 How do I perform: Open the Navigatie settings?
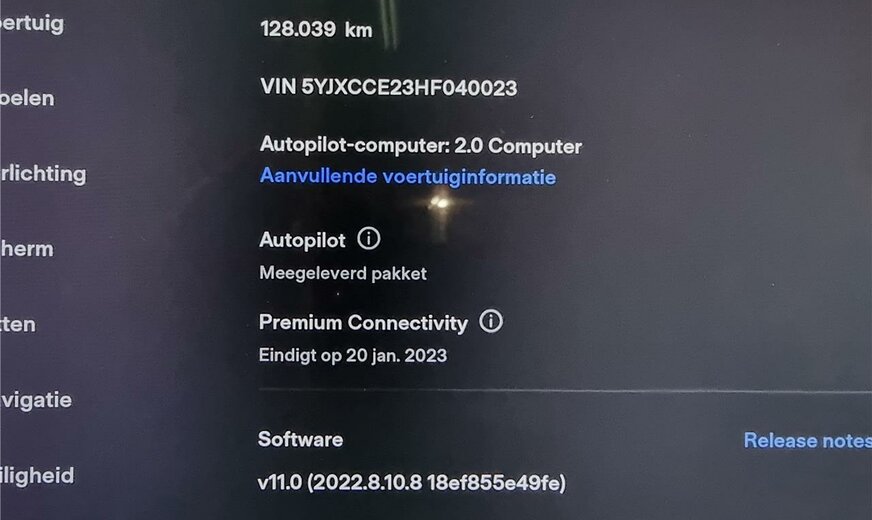[35, 400]
